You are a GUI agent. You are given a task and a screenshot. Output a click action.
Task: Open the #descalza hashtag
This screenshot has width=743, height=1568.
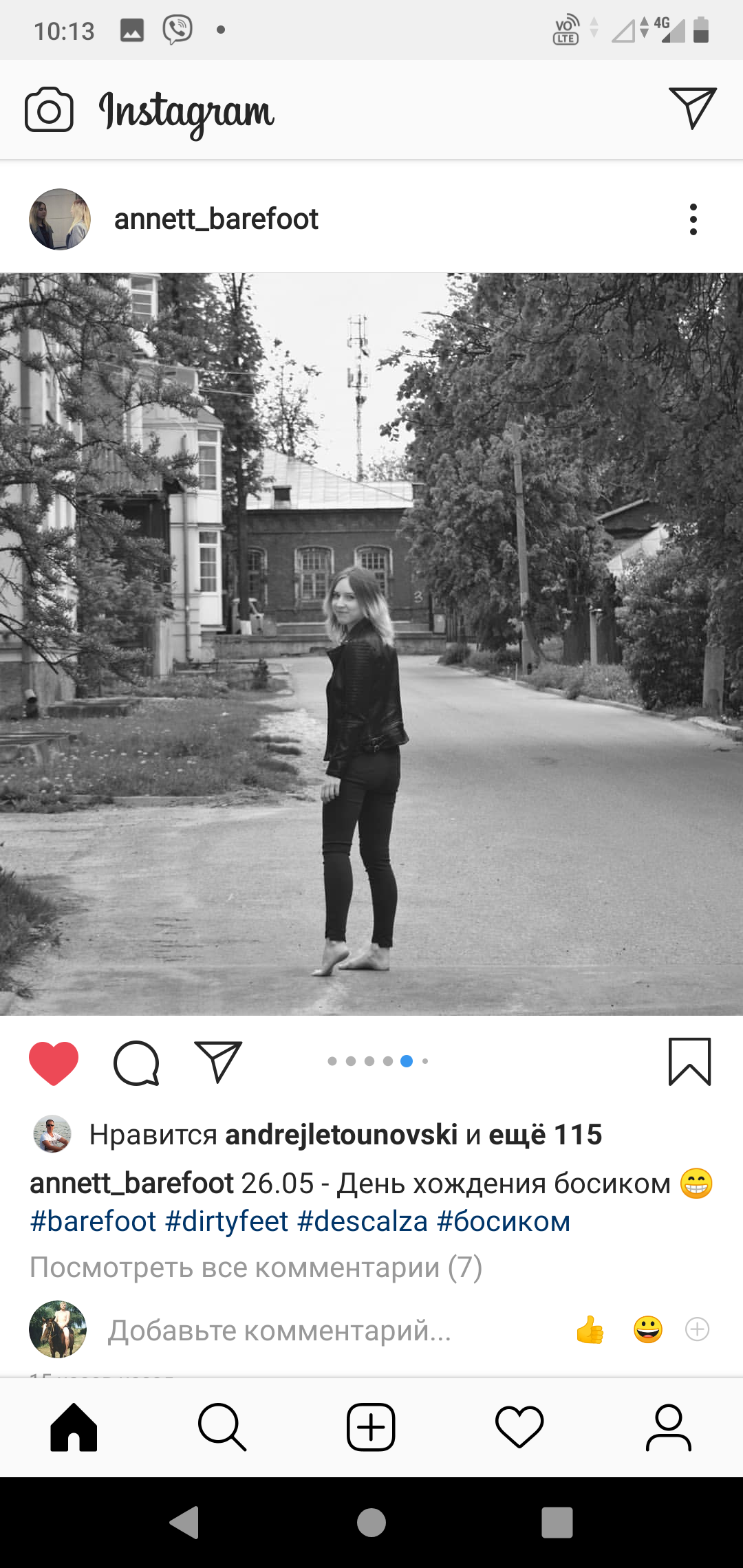pos(363,1222)
